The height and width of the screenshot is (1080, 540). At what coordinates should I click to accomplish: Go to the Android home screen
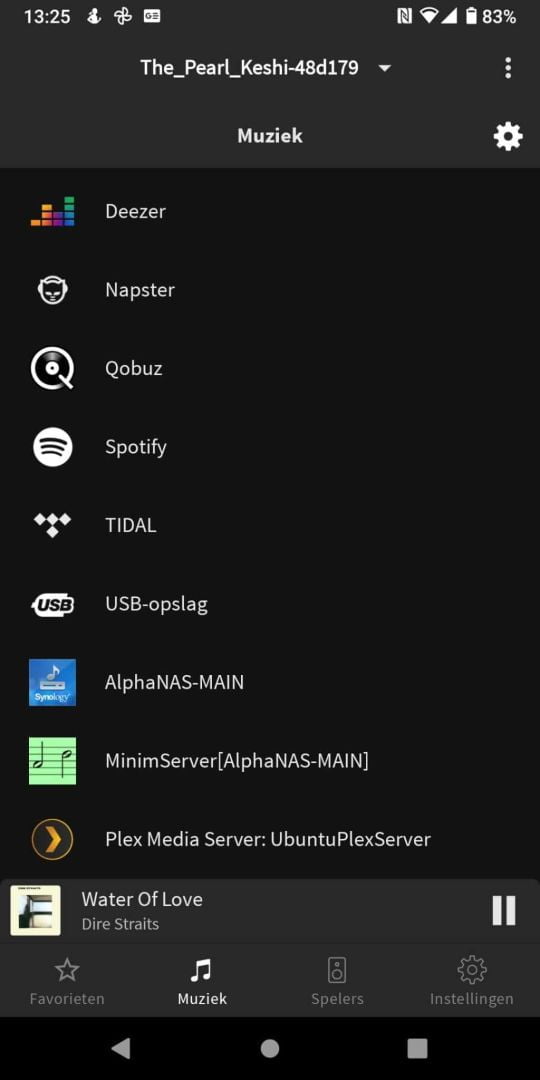click(x=269, y=1048)
